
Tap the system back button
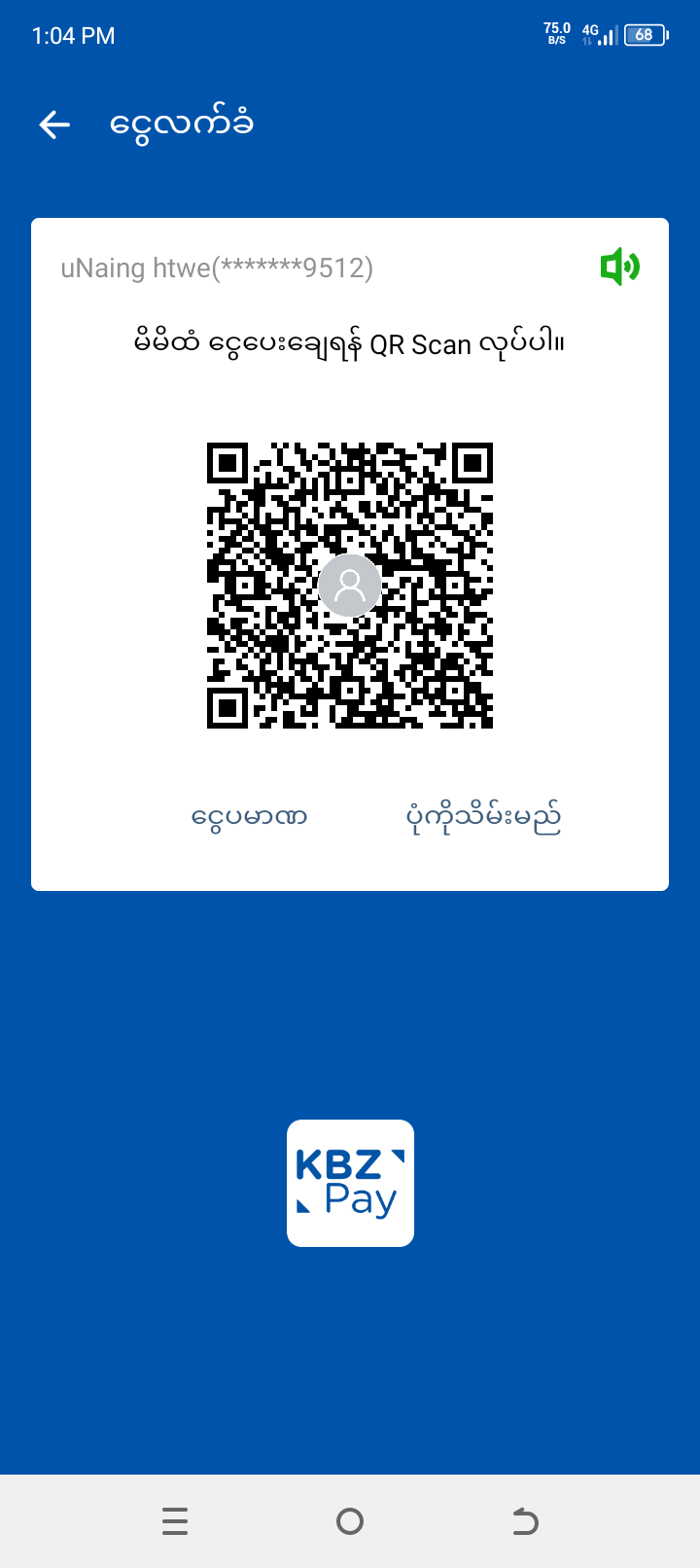525,1520
